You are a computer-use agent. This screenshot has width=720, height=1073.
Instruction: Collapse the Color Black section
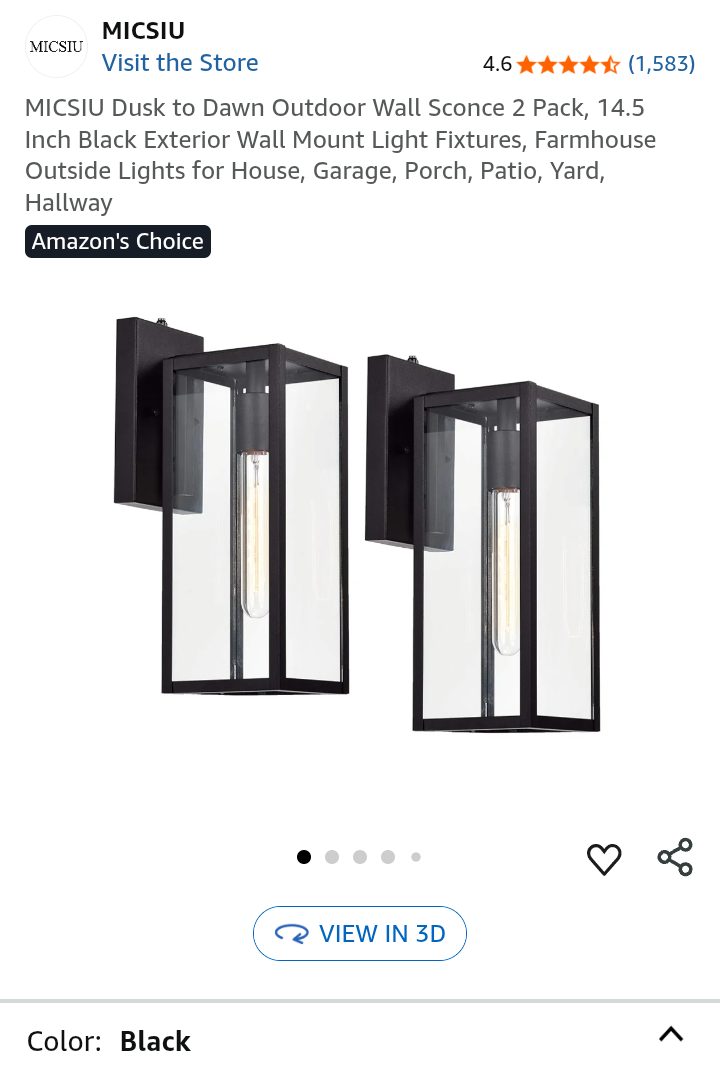coord(671,1035)
